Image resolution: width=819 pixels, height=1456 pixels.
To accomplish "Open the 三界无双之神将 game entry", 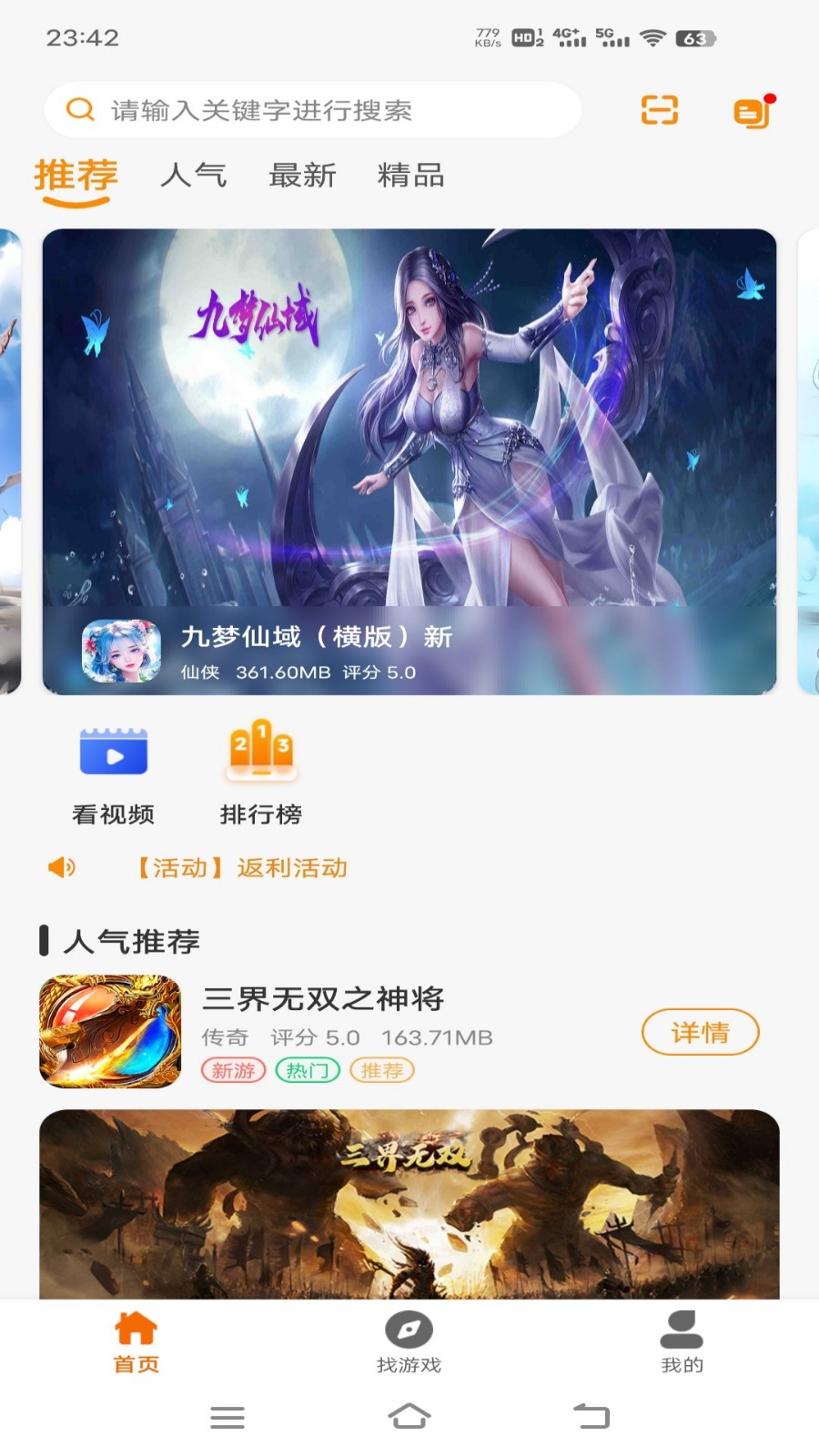I will (322, 999).
